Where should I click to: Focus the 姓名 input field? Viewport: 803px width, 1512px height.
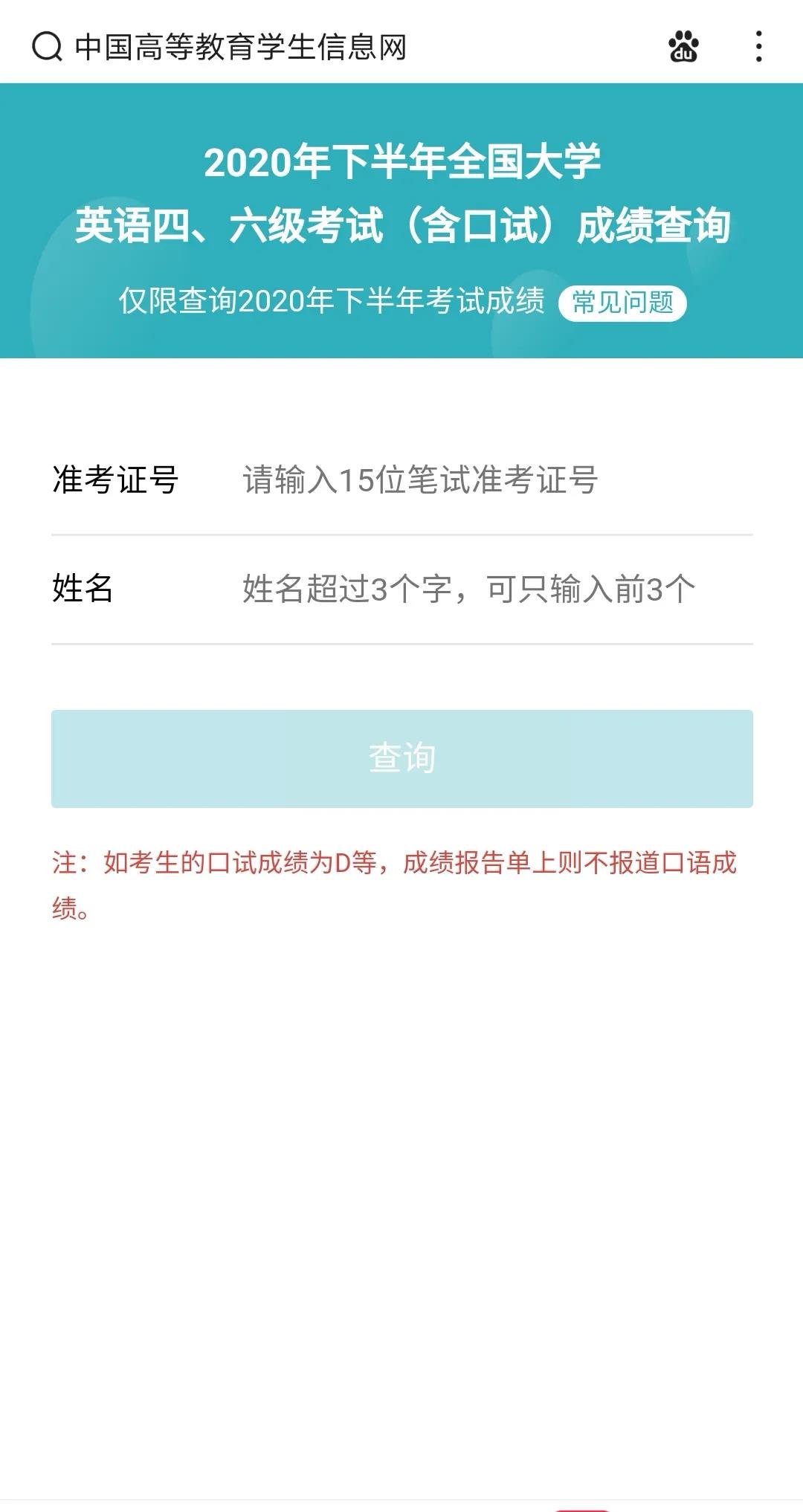(x=491, y=589)
